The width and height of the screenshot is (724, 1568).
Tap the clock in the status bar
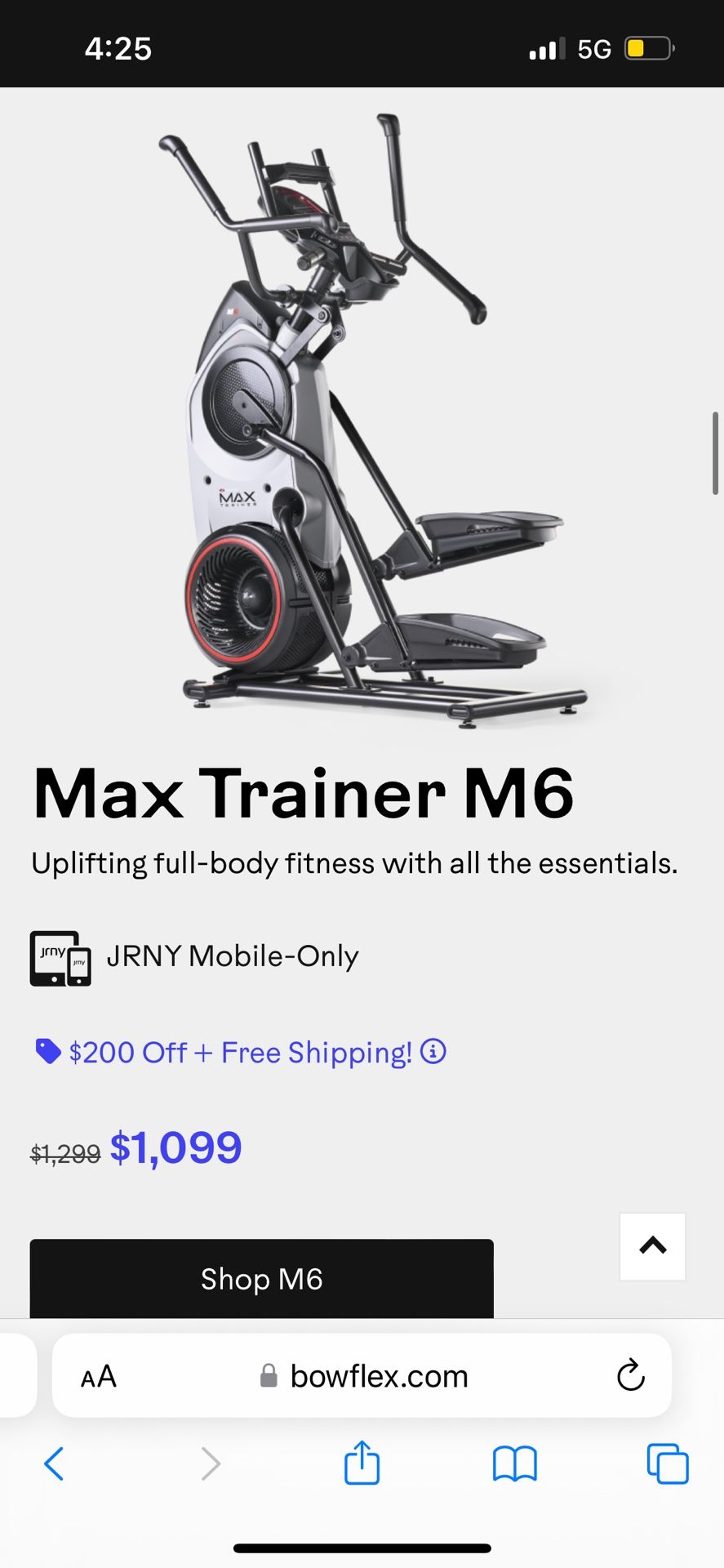[118, 47]
